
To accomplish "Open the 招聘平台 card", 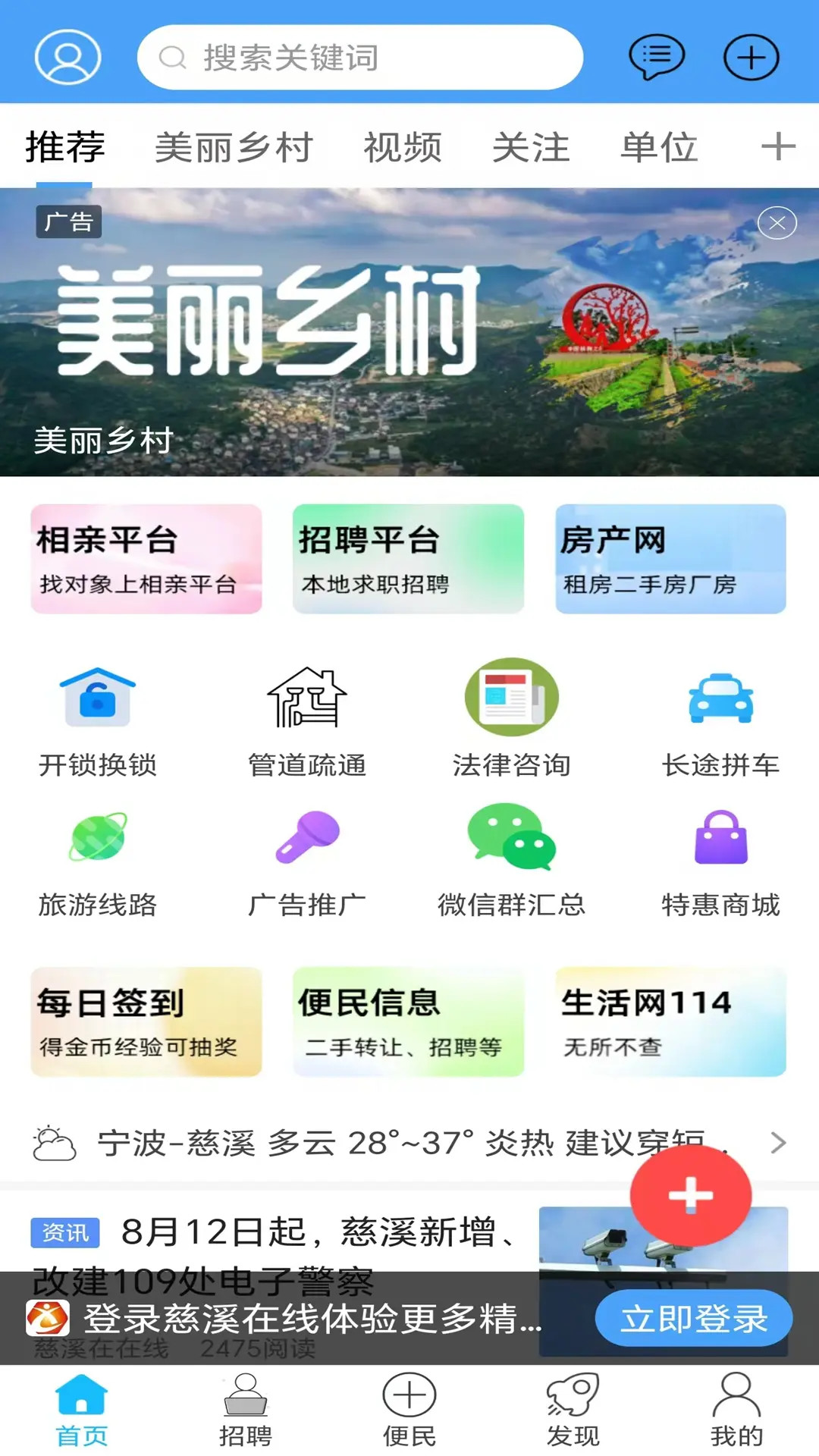I will click(408, 559).
